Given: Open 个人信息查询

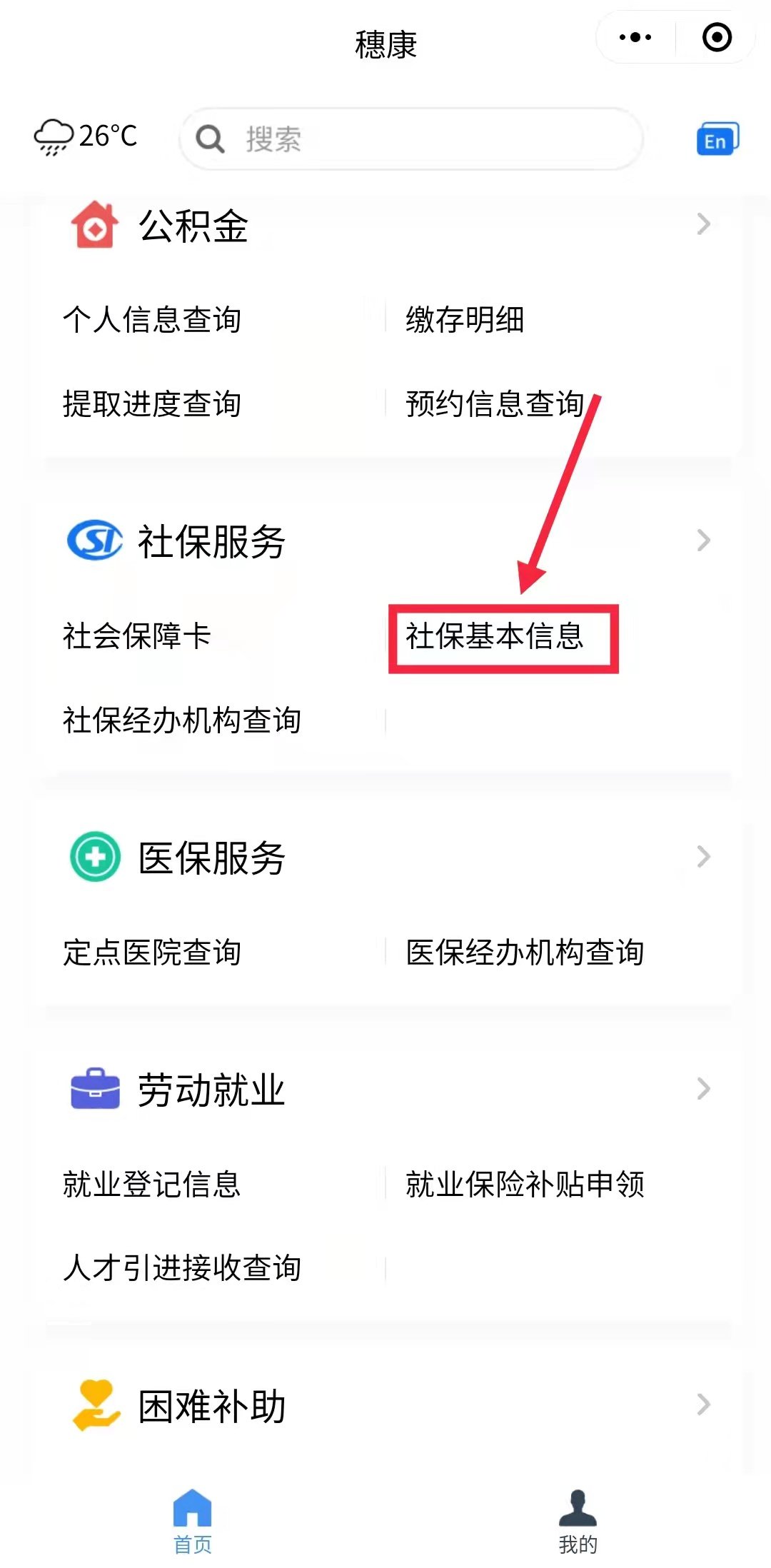Looking at the screenshot, I should tap(151, 319).
